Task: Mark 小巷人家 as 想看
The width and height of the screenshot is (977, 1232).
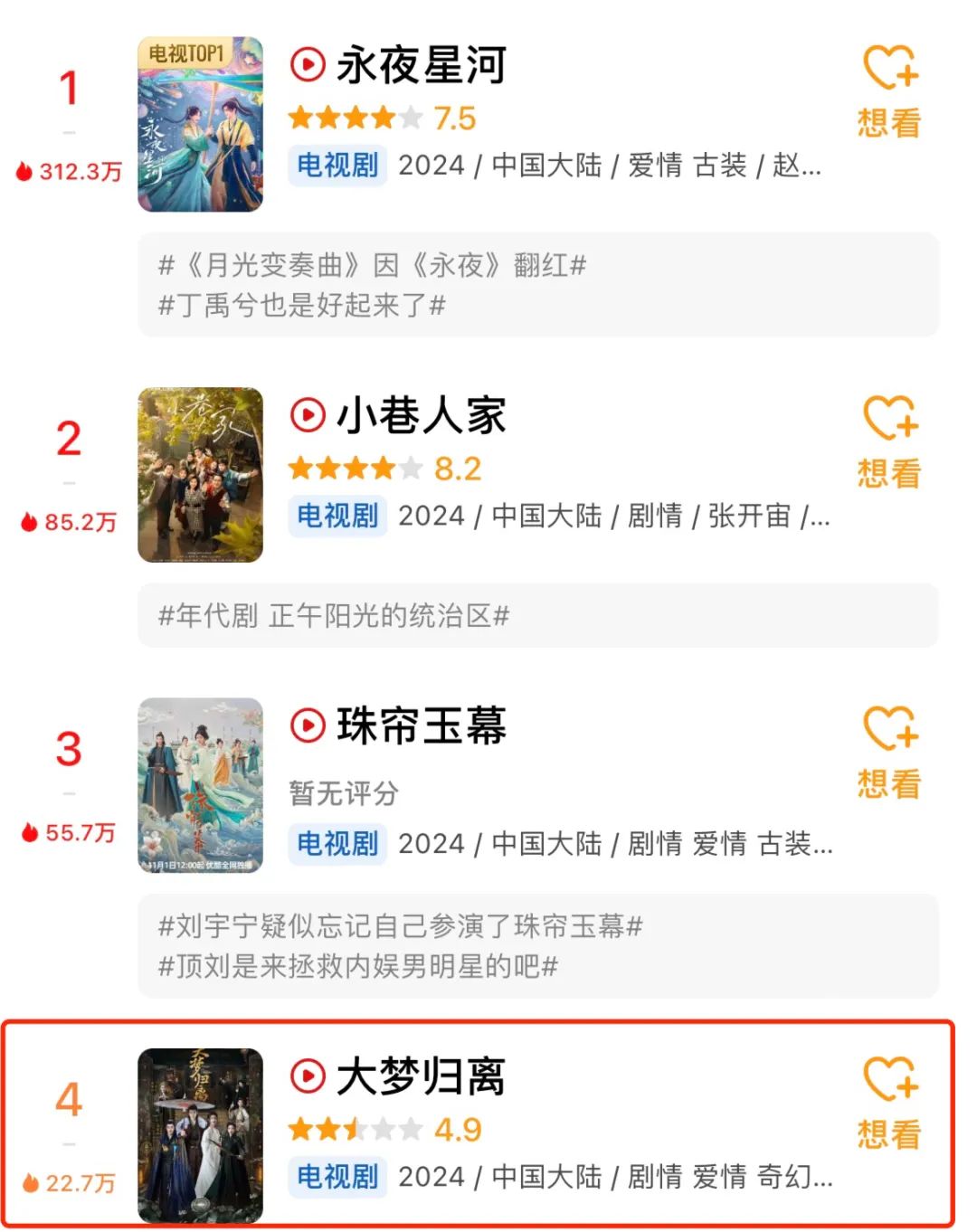Action: (889, 442)
